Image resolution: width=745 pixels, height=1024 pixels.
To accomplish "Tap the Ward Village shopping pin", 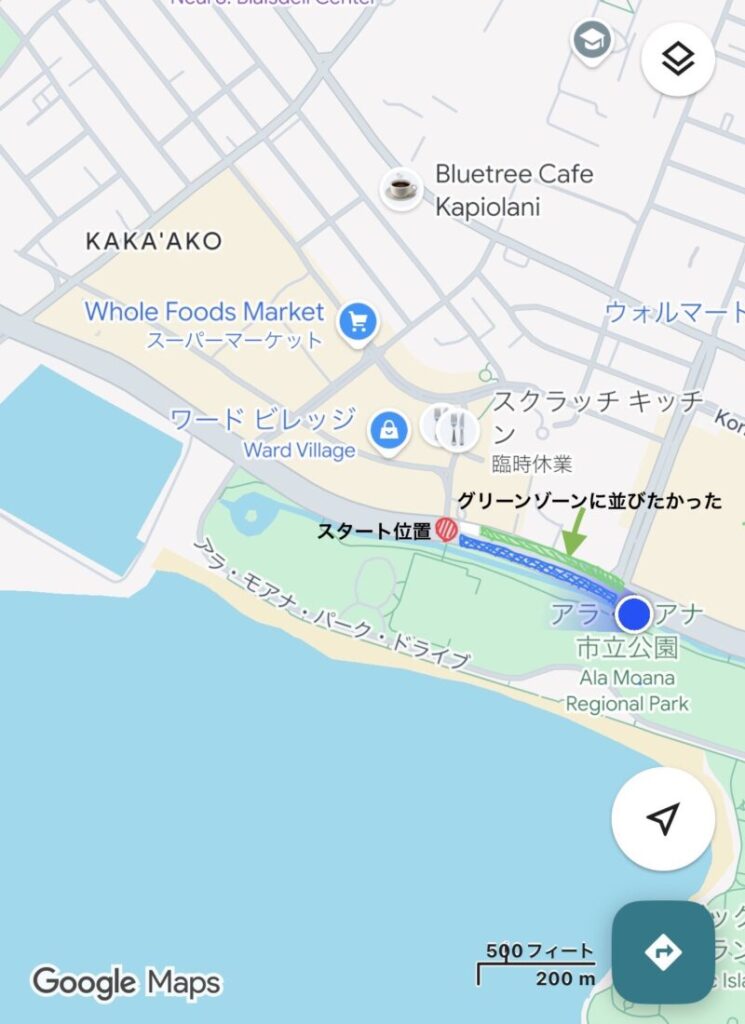I will click(387, 431).
